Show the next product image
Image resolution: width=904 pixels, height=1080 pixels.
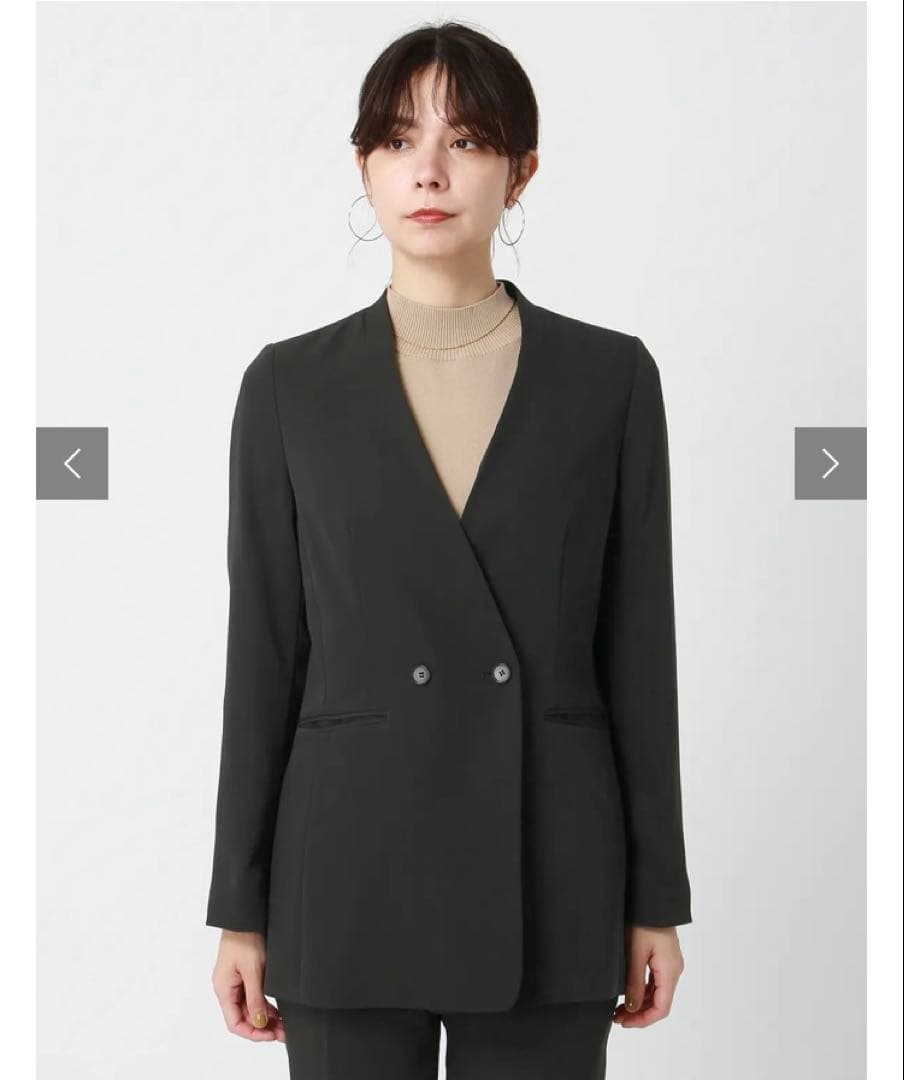pyautogui.click(x=830, y=463)
